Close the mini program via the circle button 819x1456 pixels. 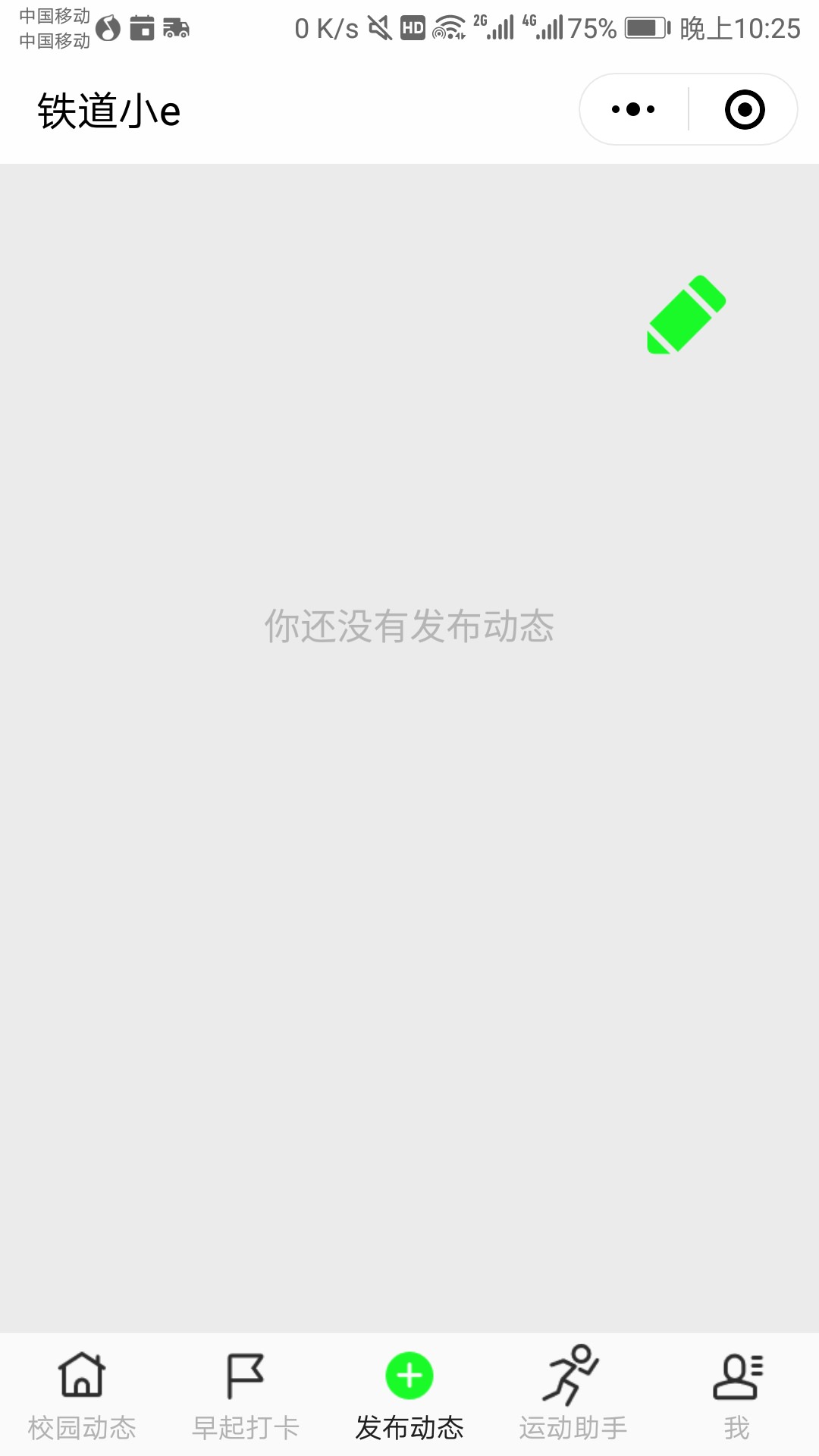click(x=745, y=109)
